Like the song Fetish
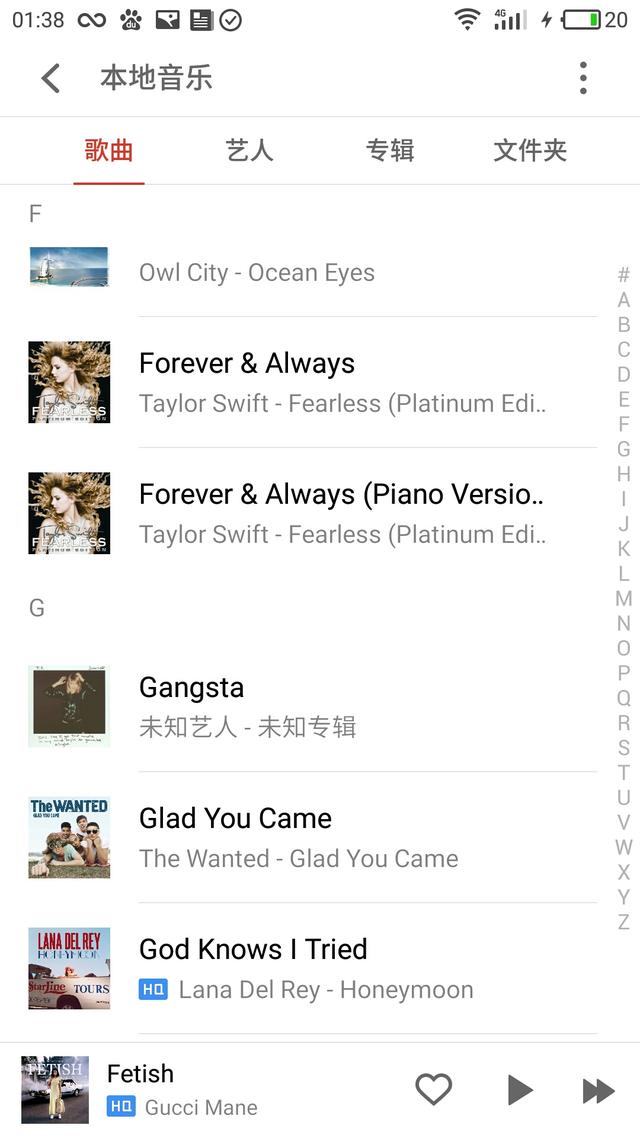Screen dimensions: 640x1138 pos(433,1089)
